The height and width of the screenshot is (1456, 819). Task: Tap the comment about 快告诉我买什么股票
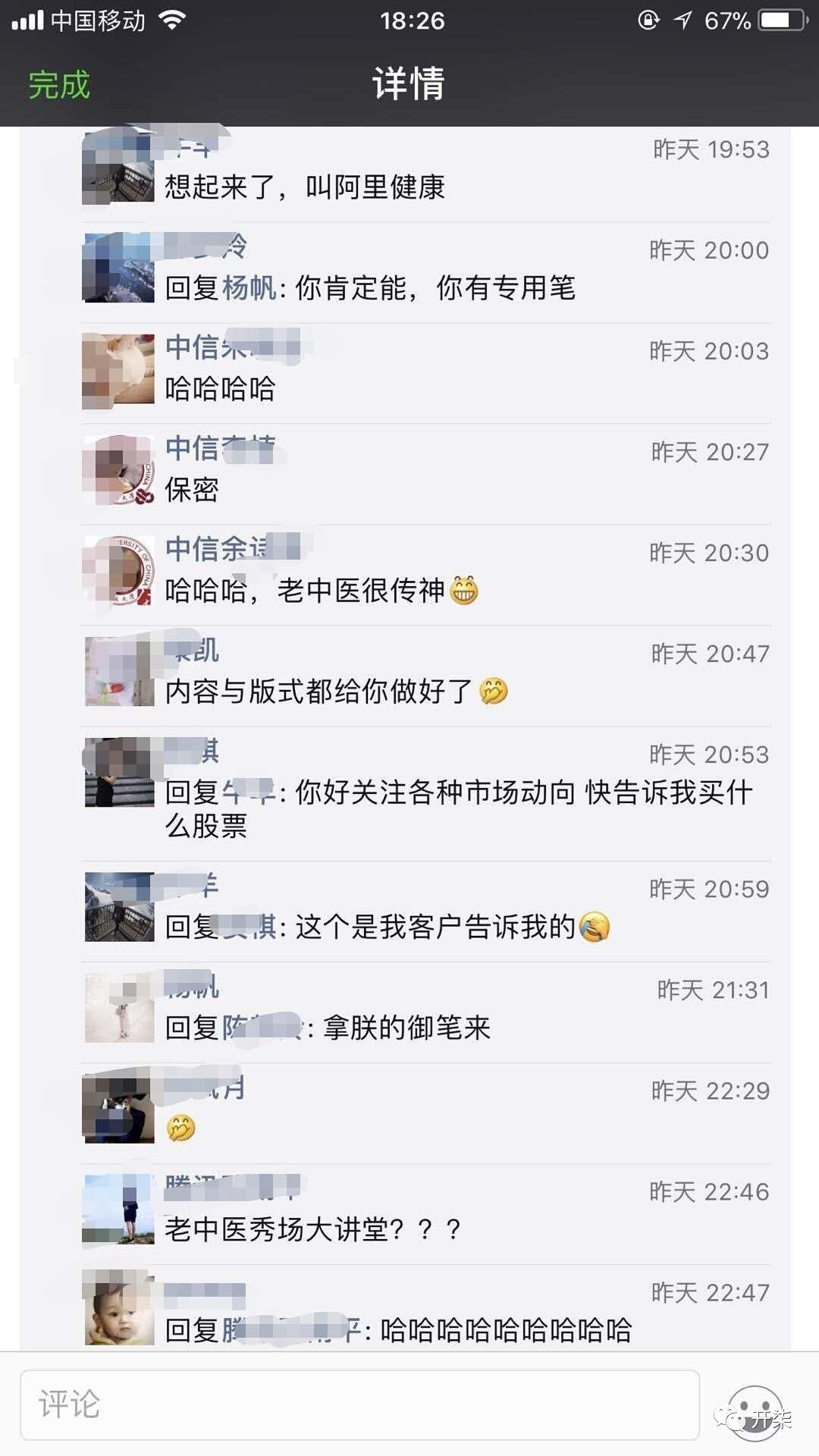tap(459, 808)
